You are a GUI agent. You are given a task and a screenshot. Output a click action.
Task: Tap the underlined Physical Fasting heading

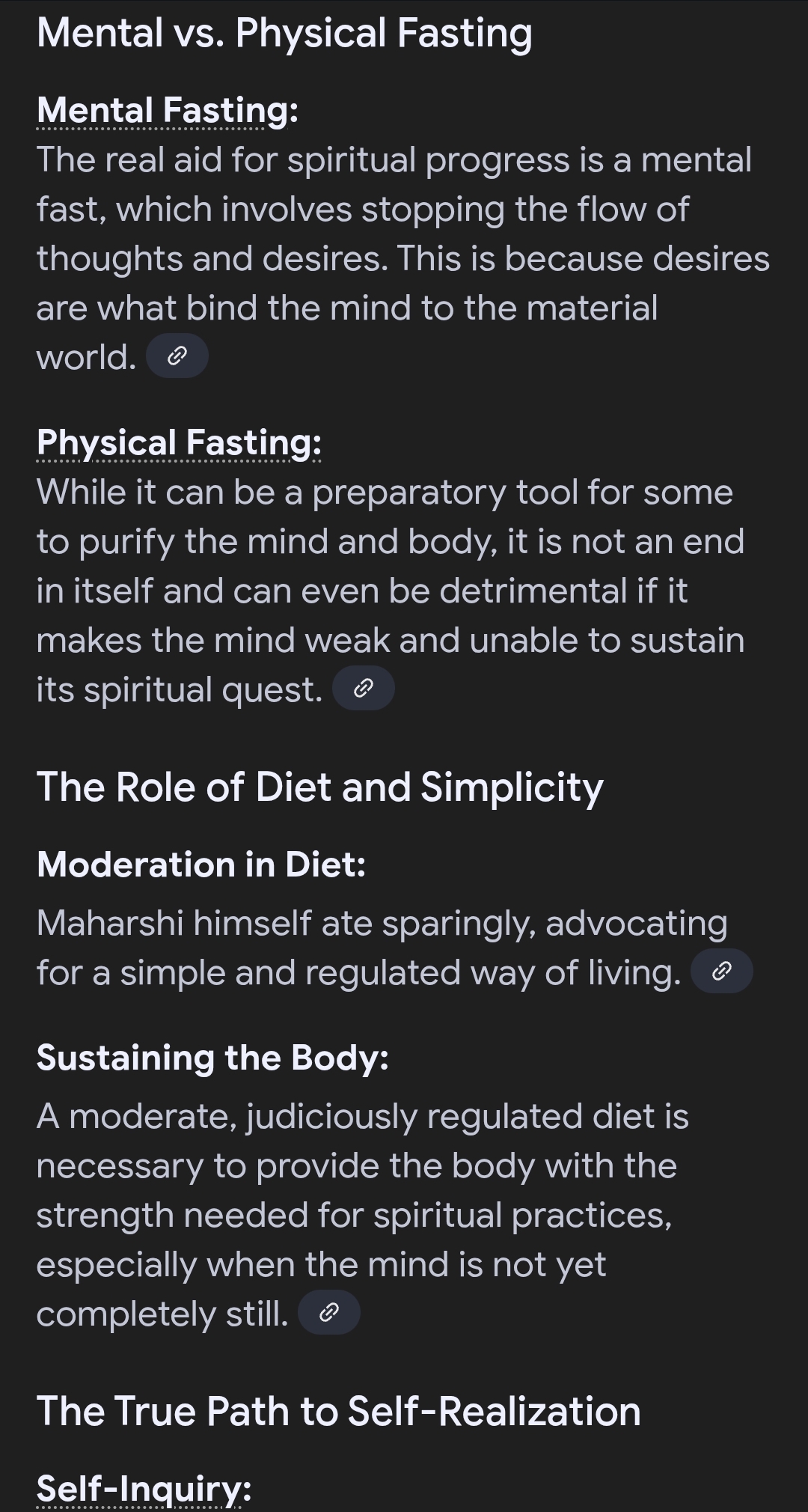(179, 443)
